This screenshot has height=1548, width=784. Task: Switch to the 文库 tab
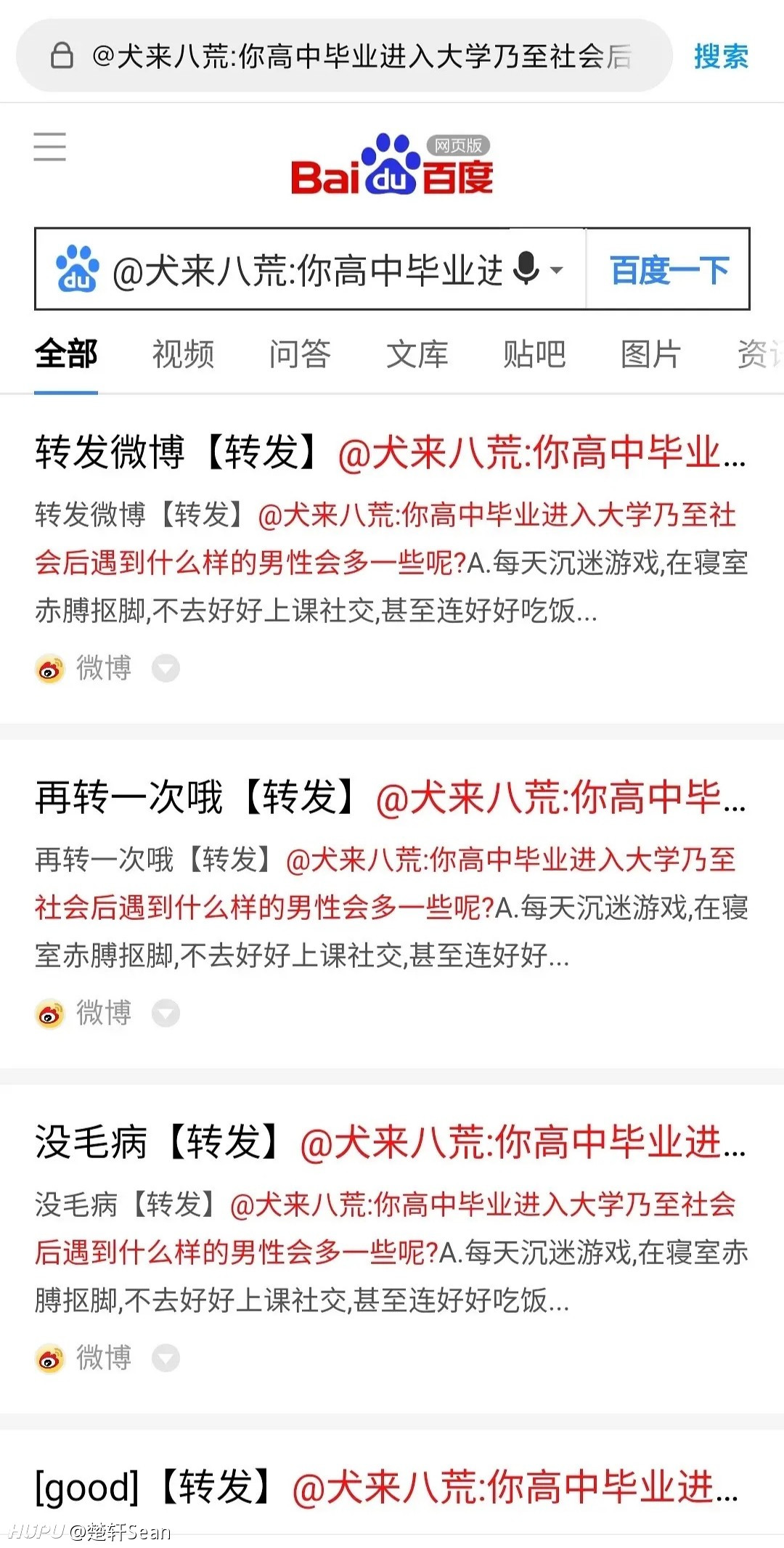pos(417,354)
